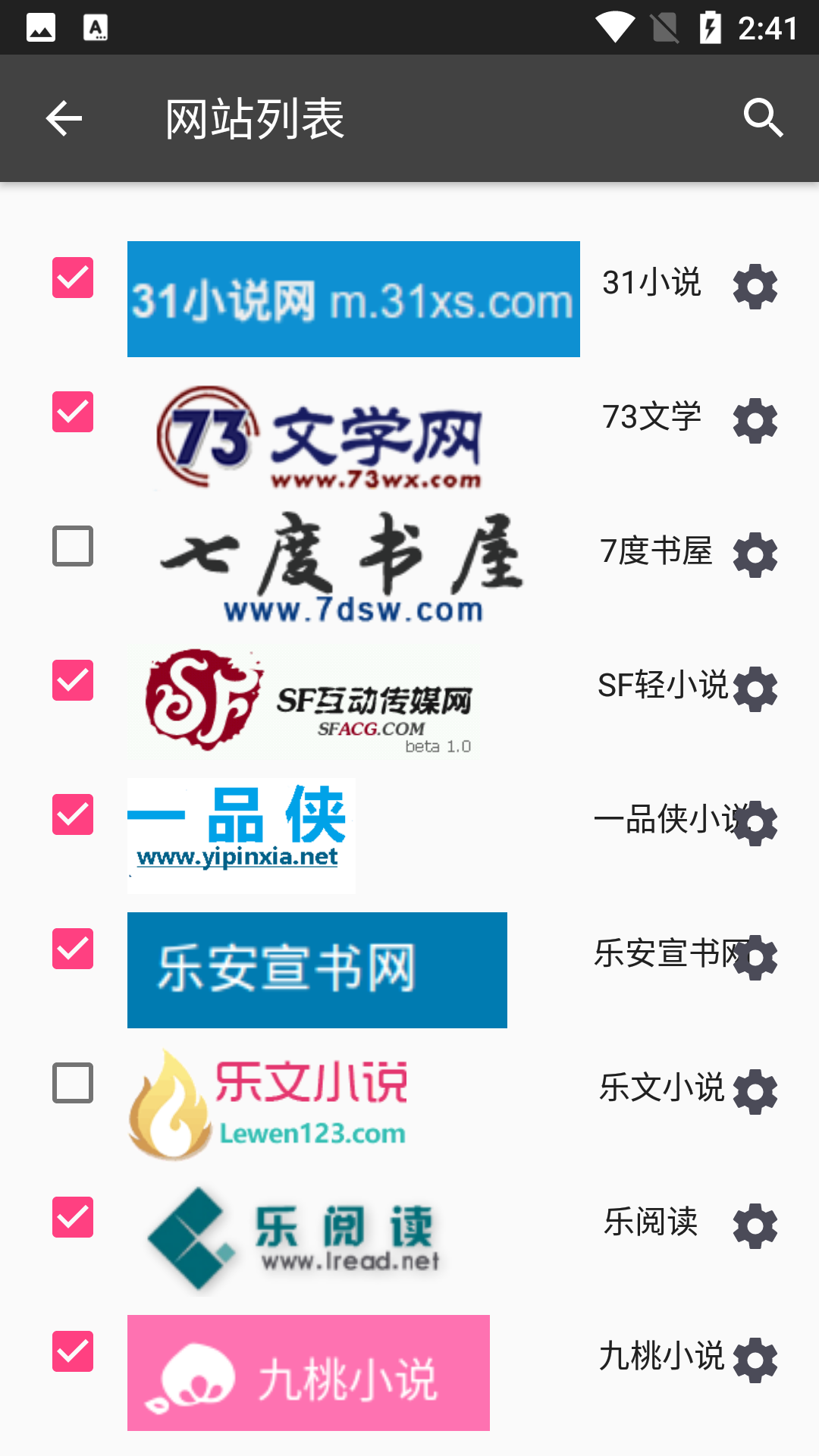
Task: Open settings gear for 一品侠小说
Action: pyautogui.click(x=755, y=824)
